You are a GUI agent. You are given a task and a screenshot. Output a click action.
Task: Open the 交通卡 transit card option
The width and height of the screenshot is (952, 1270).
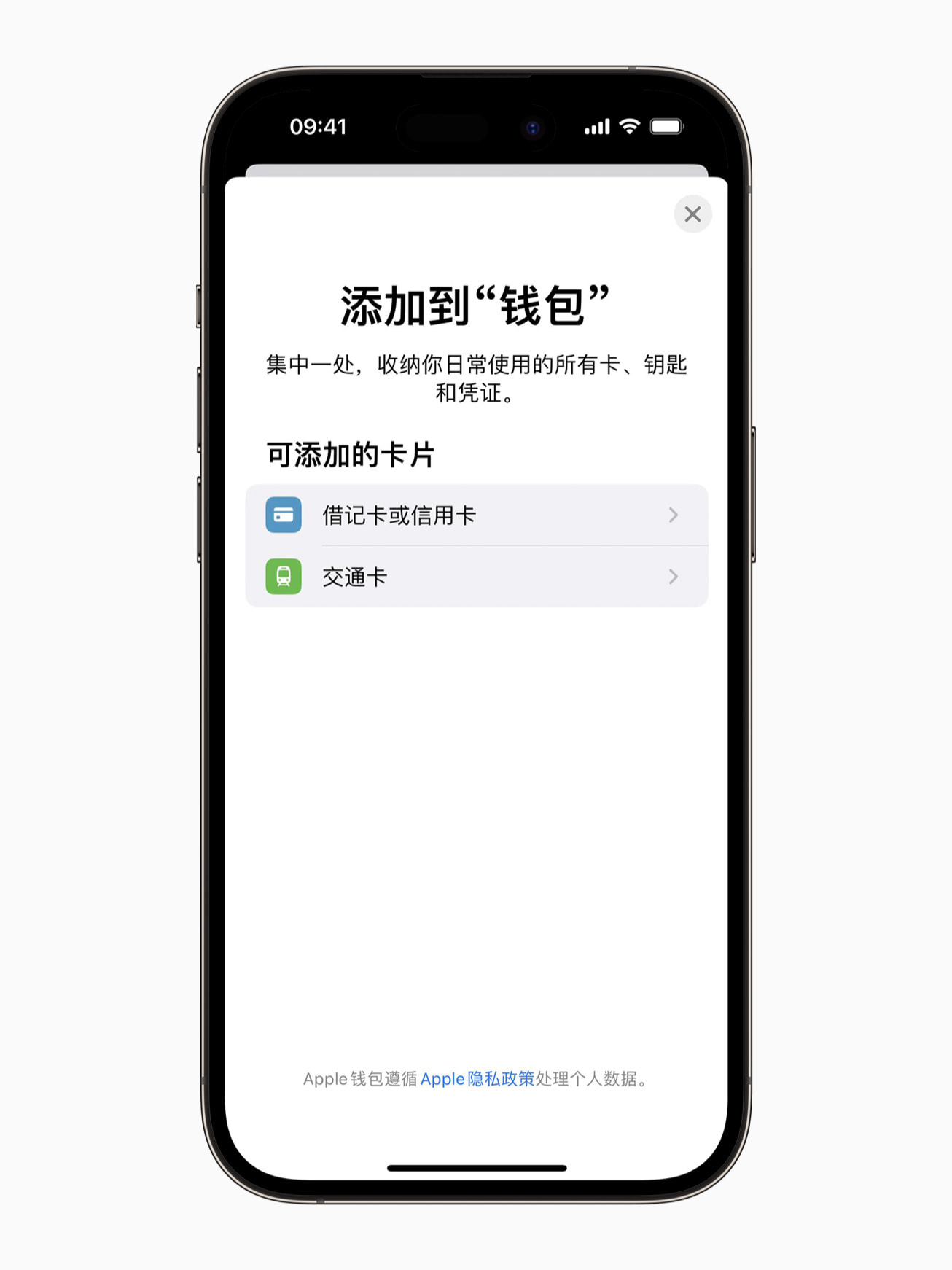[x=476, y=577]
